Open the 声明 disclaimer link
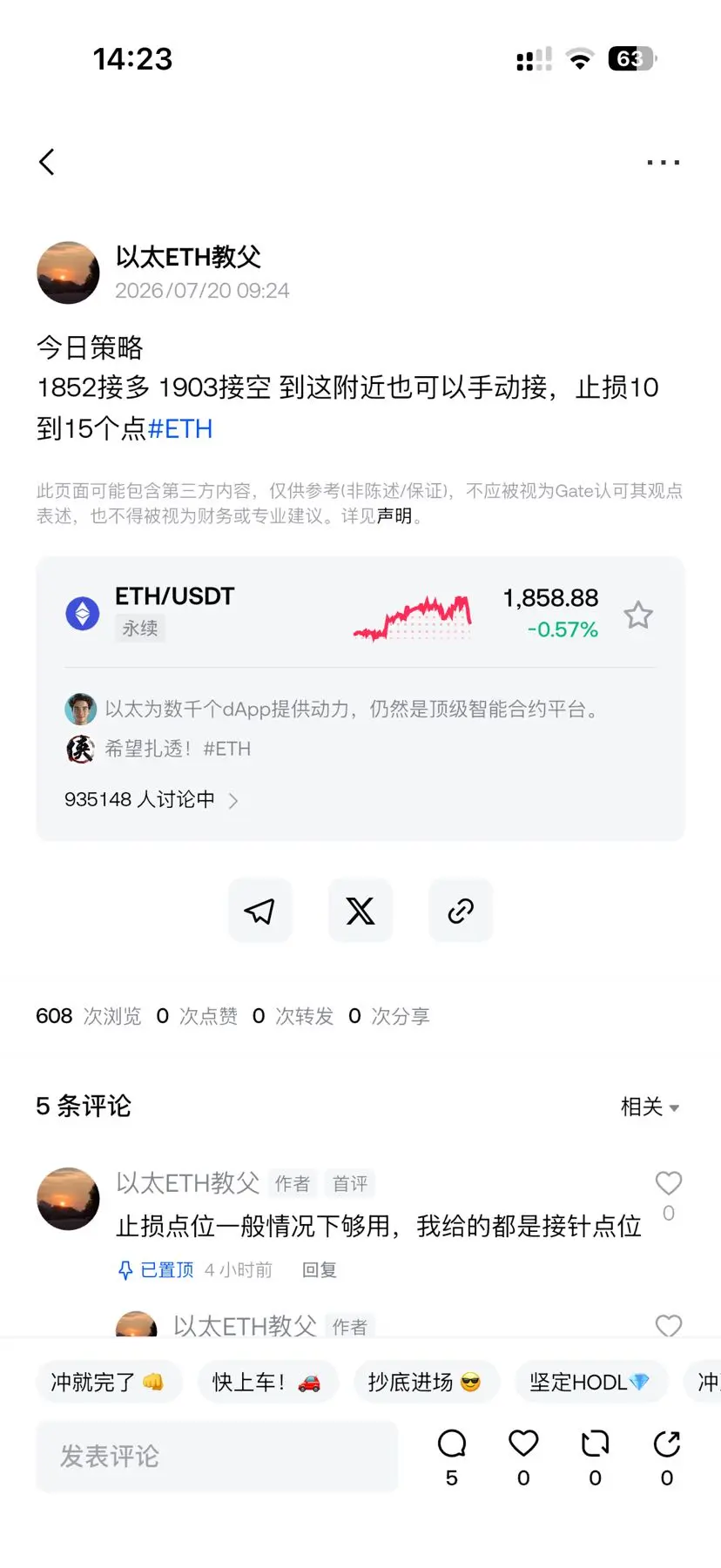721x1568 pixels. (x=394, y=516)
